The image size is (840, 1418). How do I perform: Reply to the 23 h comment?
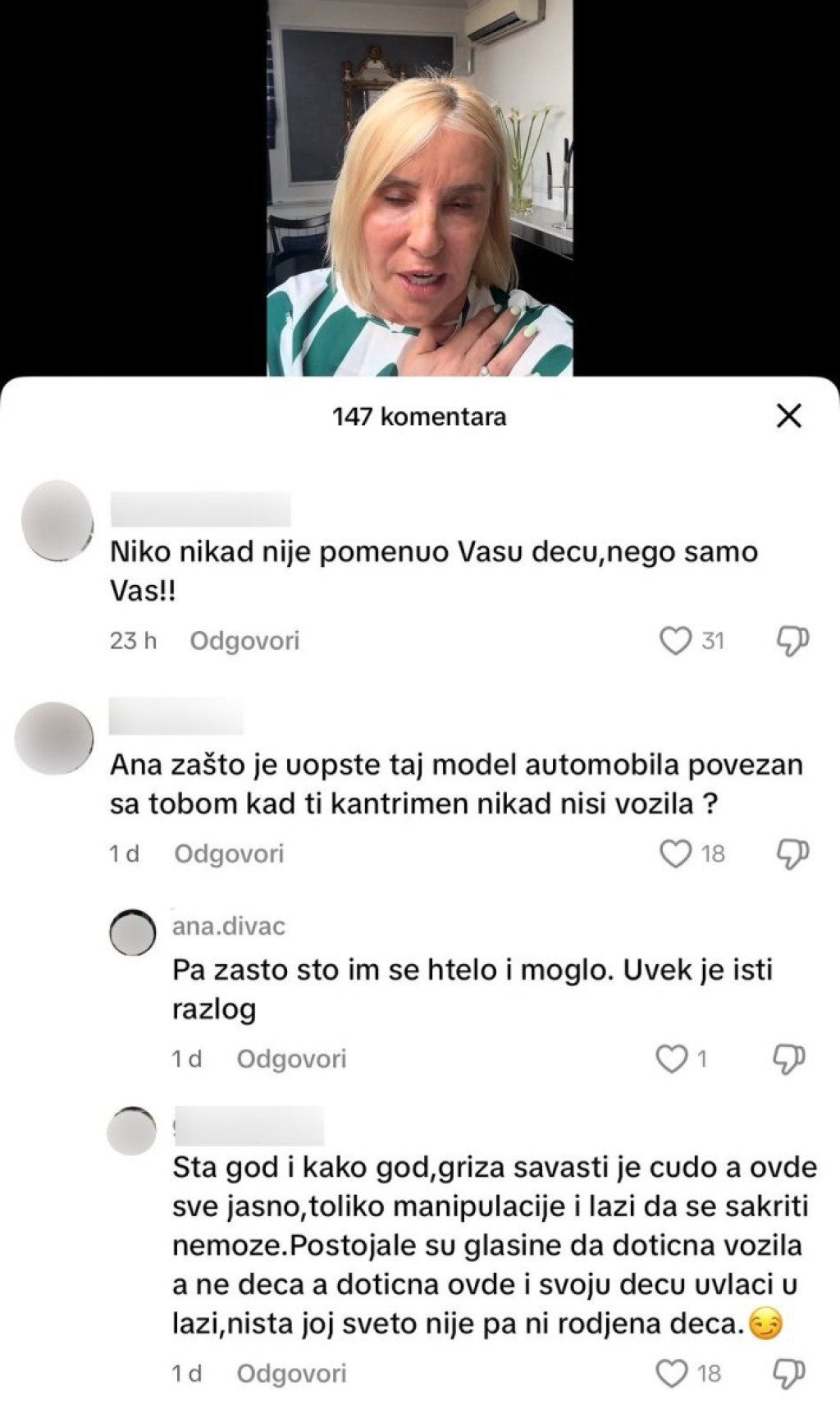(x=244, y=641)
